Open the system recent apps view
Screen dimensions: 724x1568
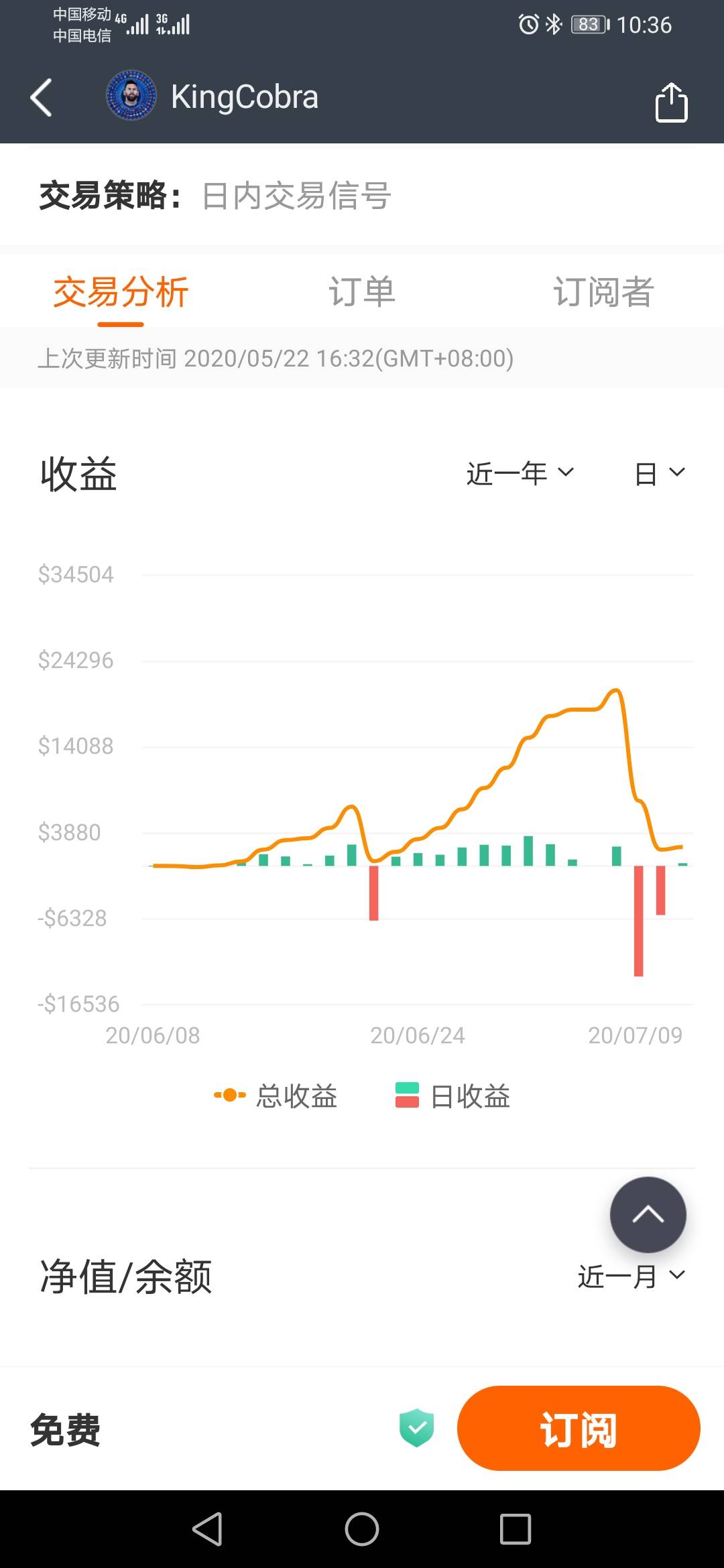[x=516, y=1529]
